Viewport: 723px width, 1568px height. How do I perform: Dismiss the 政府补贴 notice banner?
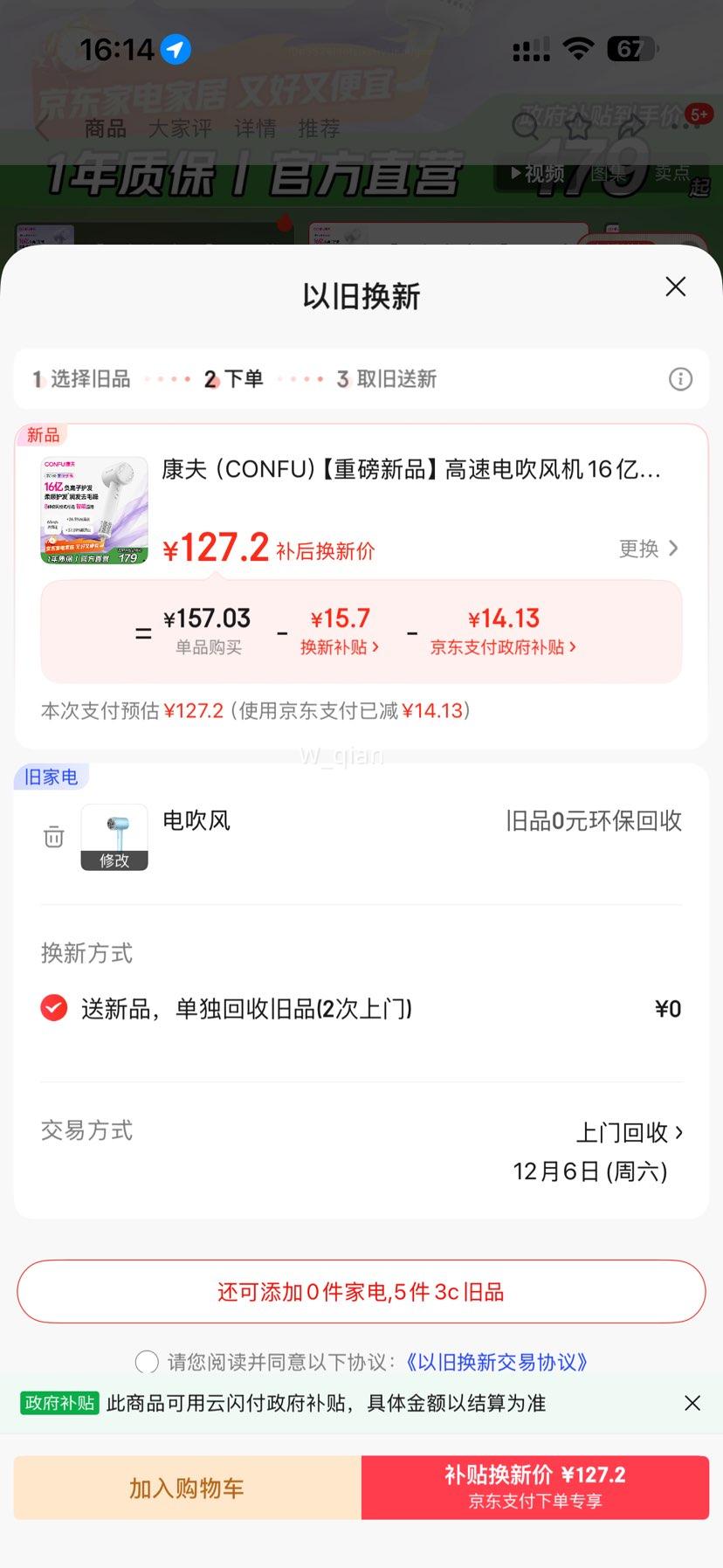692,1403
